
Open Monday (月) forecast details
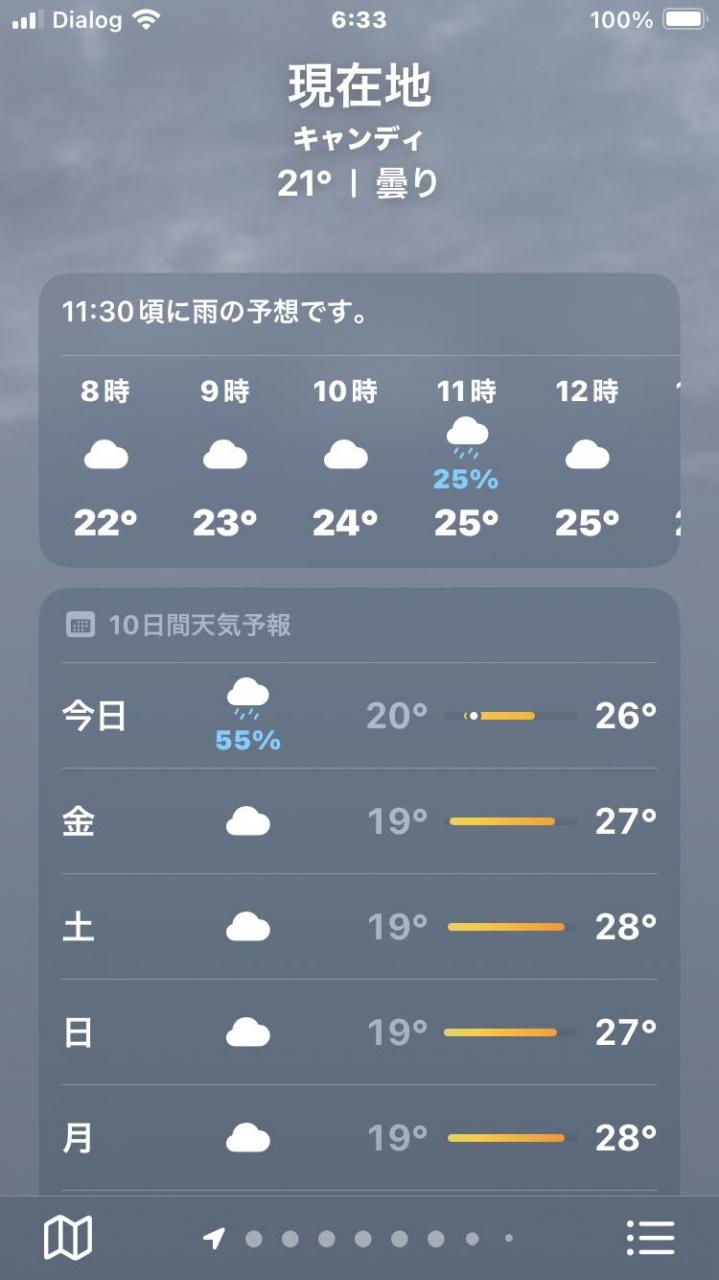359,1138
